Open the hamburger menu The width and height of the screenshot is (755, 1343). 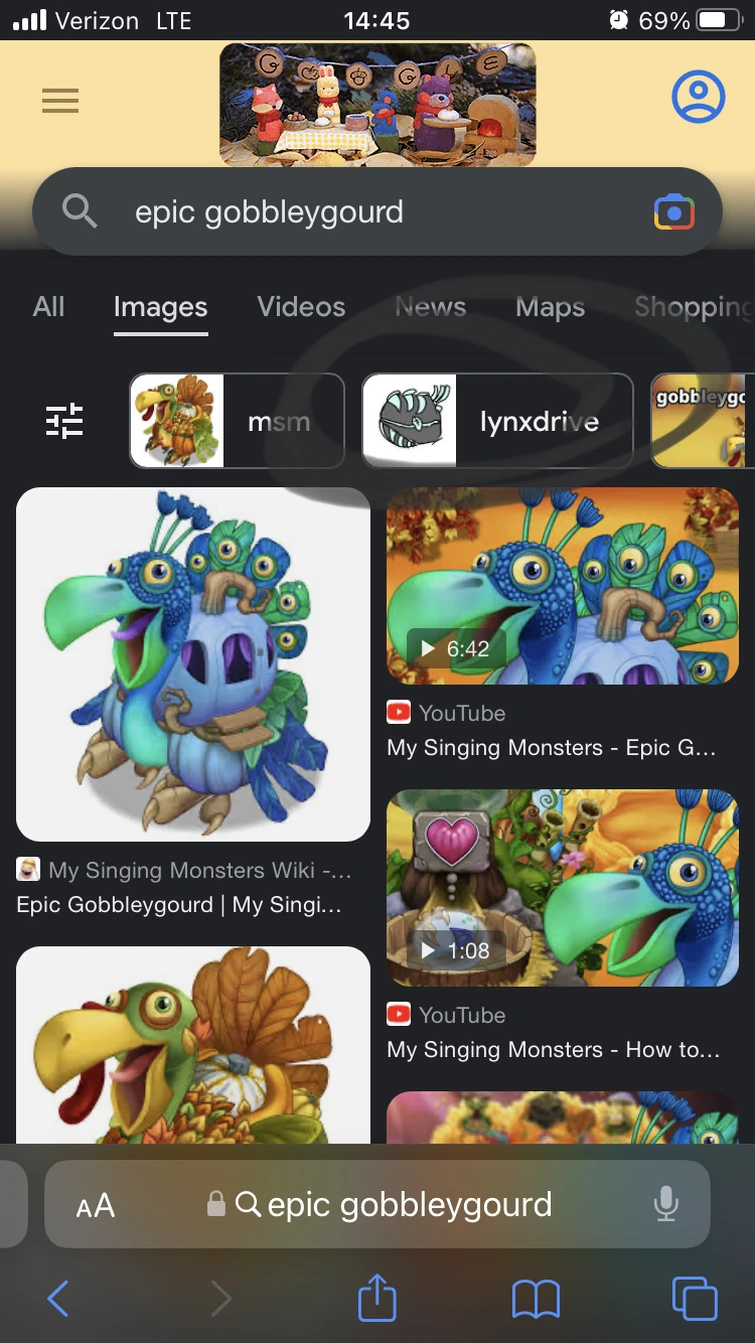click(x=60, y=100)
